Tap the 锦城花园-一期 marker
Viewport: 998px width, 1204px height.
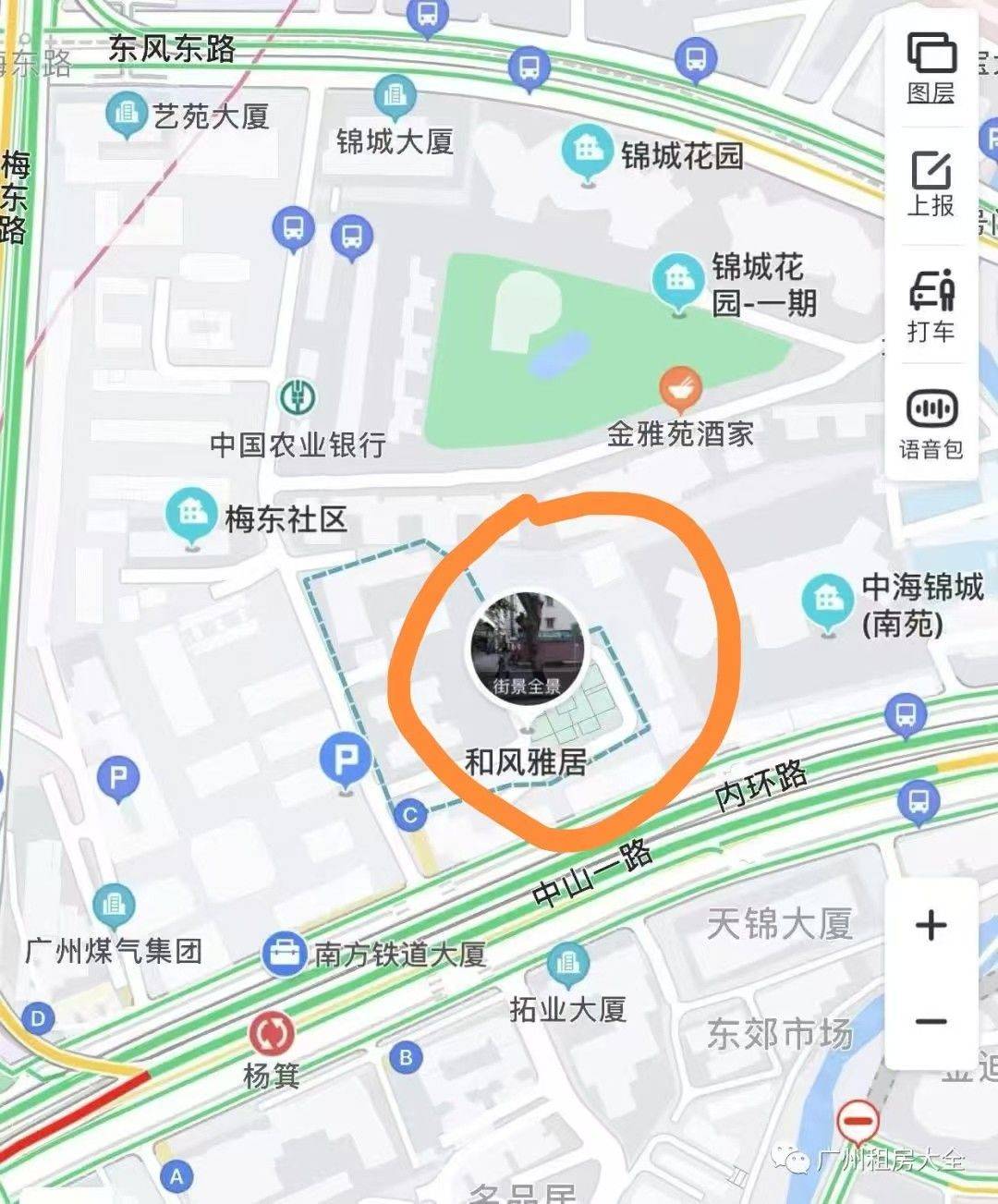(x=679, y=279)
